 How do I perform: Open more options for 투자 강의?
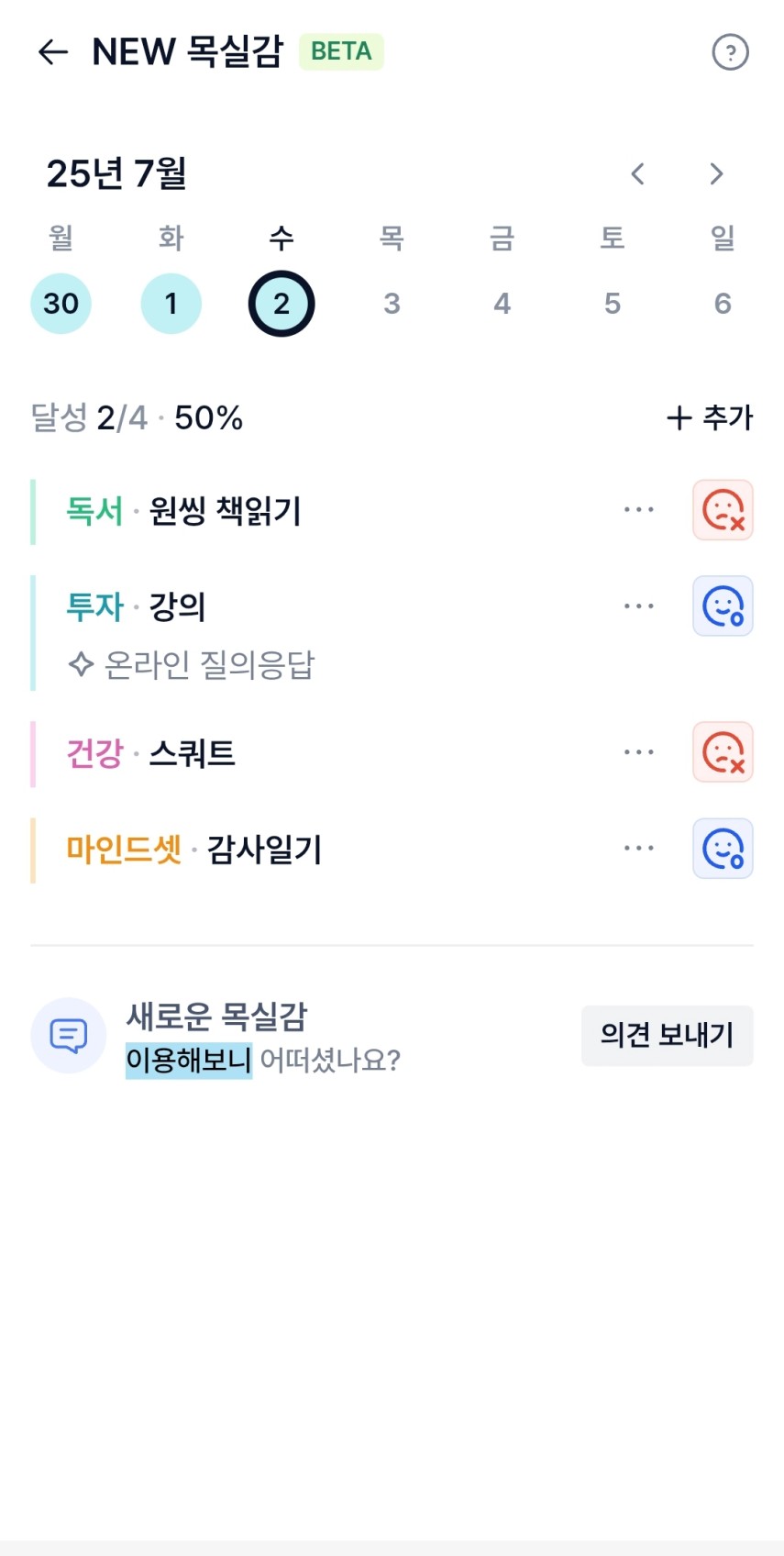(x=639, y=606)
